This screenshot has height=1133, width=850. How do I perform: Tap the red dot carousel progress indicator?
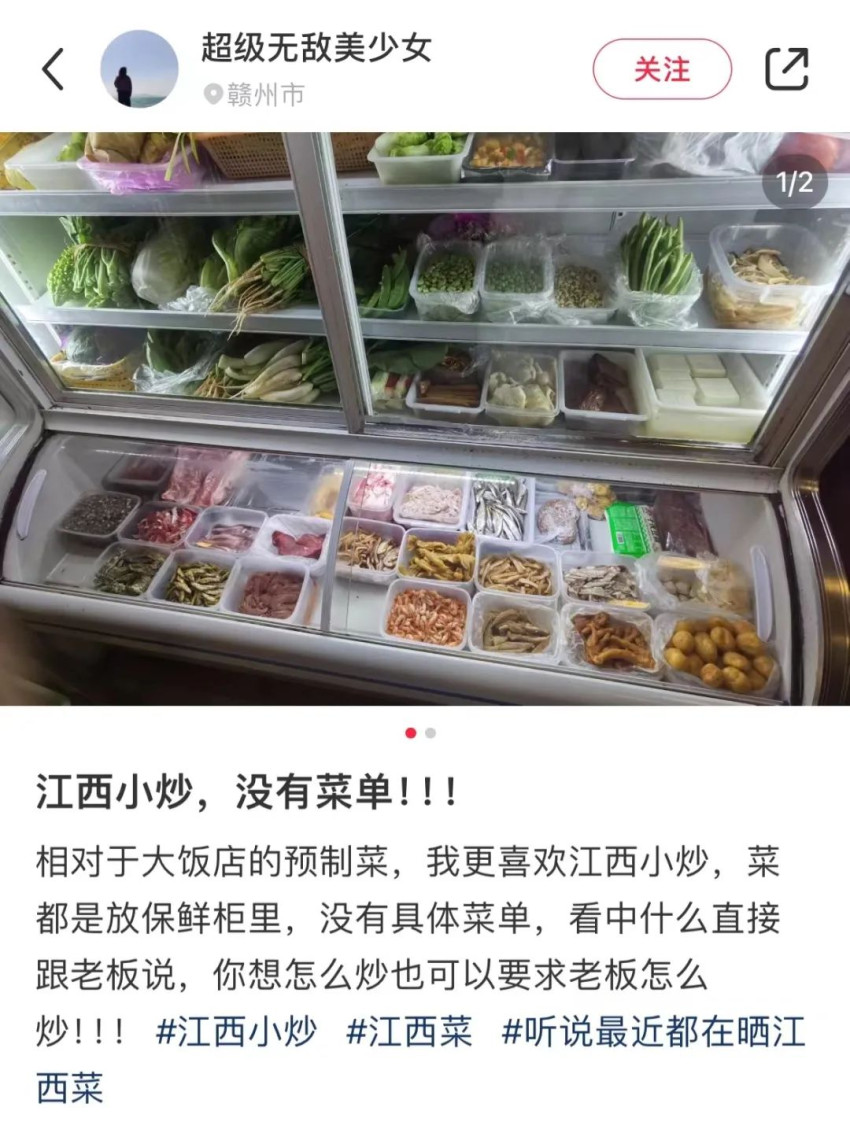(x=409, y=733)
